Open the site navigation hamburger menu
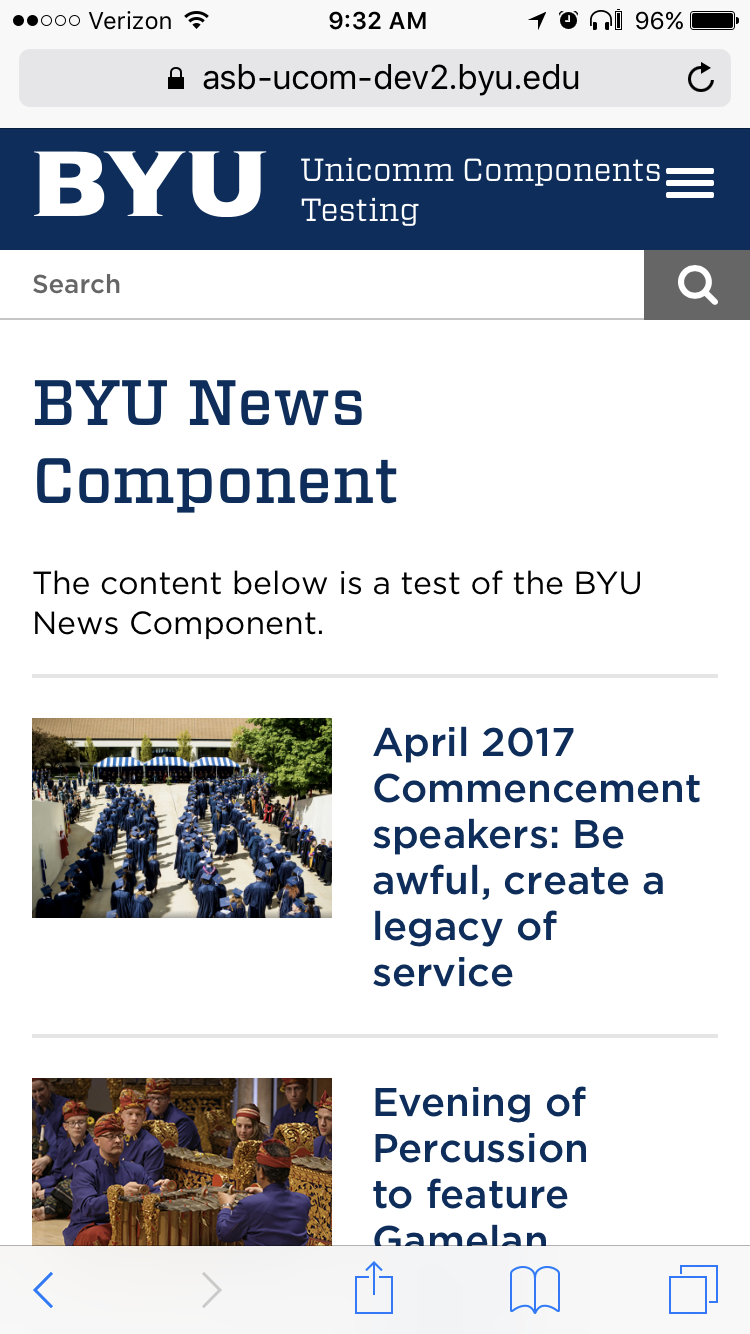 (689, 183)
